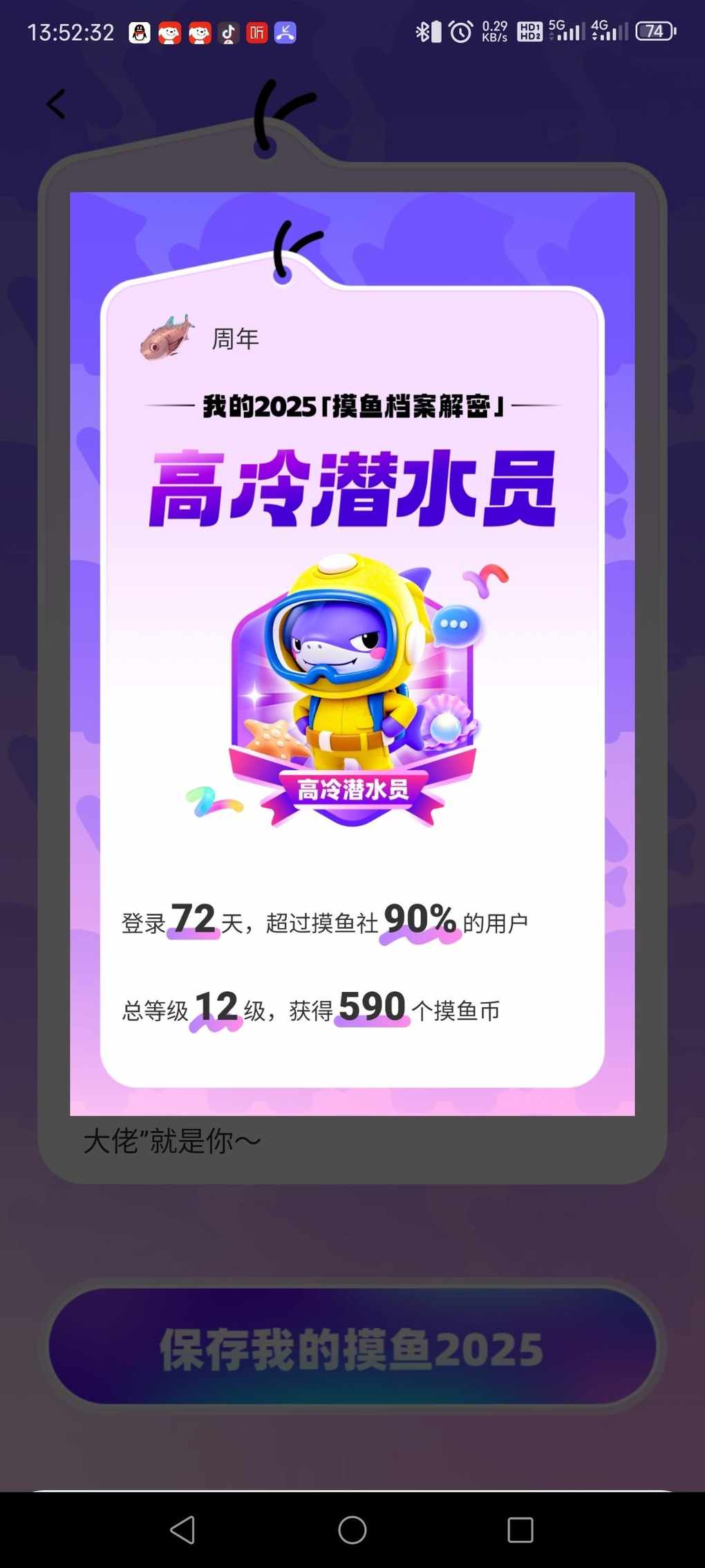Image resolution: width=705 pixels, height=1568 pixels.
Task: Go to the home screen
Action: click(352, 1529)
